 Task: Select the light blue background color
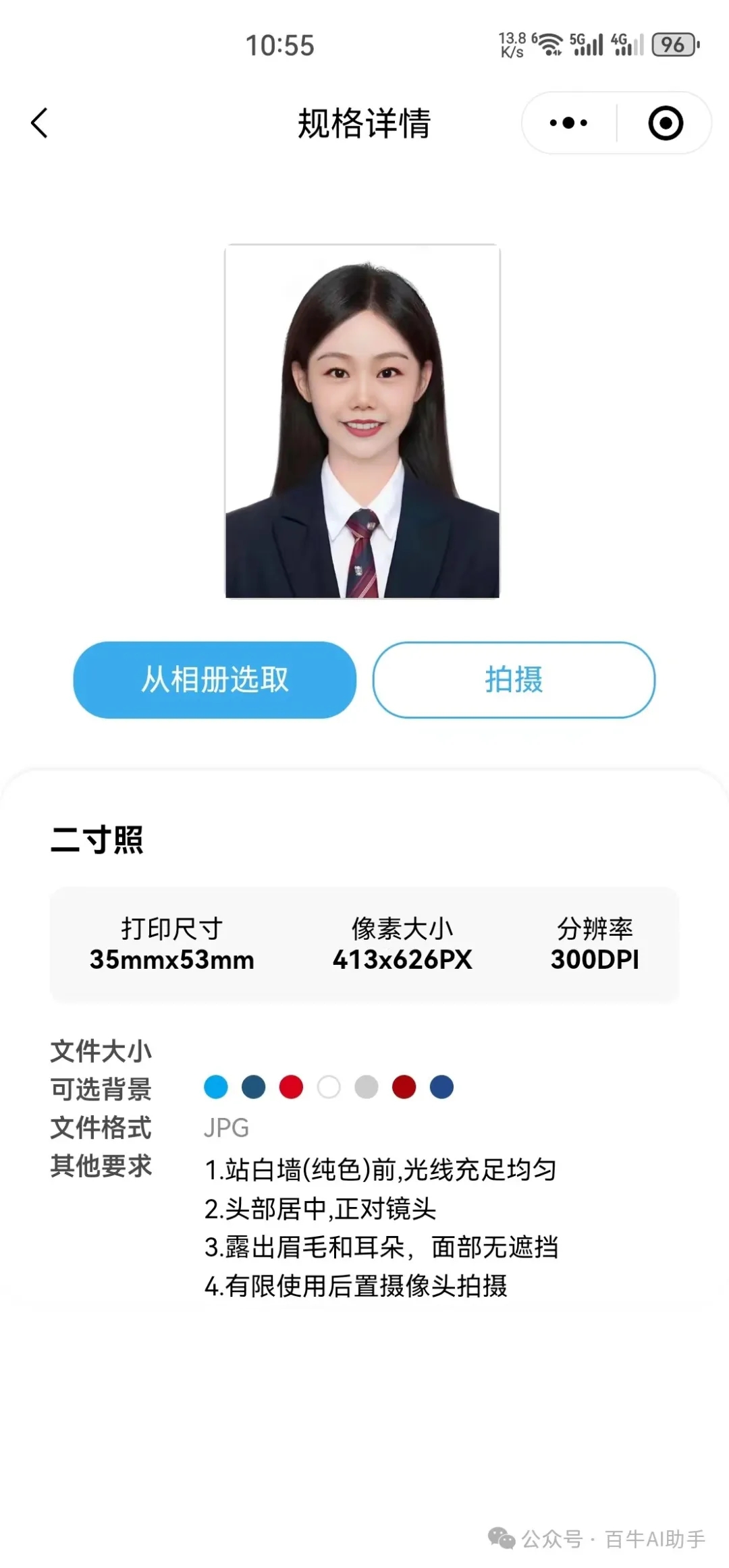216,1087
